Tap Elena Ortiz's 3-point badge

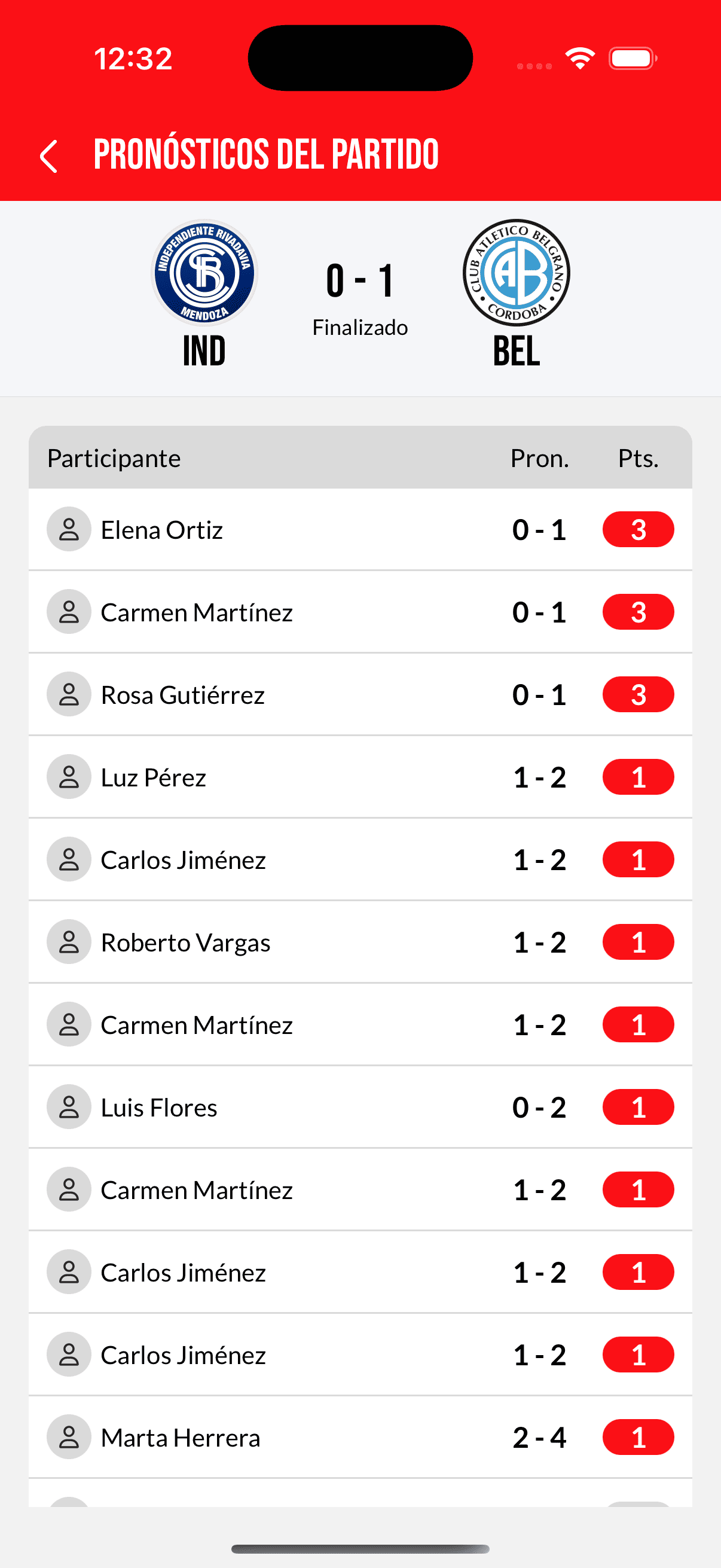click(x=638, y=529)
